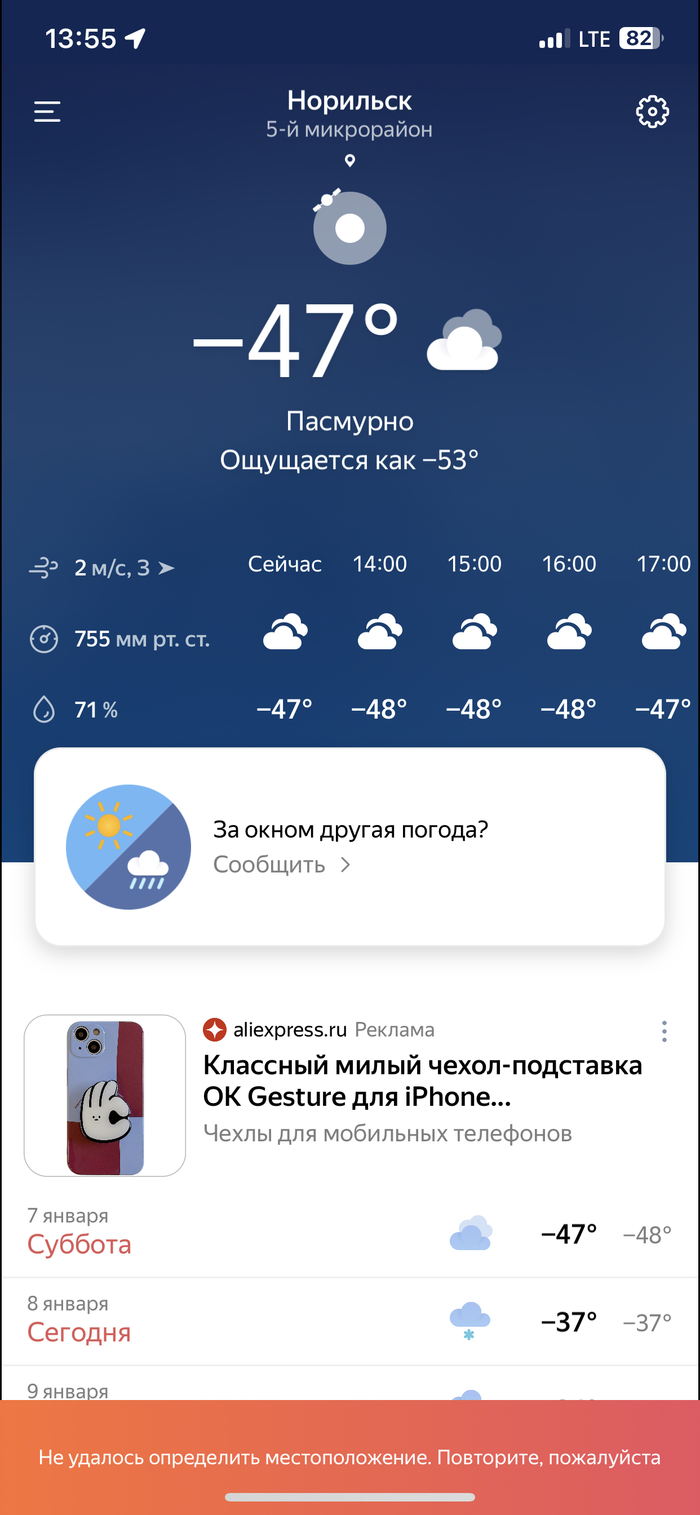The image size is (700, 1515).
Task: Tap the Норильск location title
Action: pyautogui.click(x=349, y=101)
